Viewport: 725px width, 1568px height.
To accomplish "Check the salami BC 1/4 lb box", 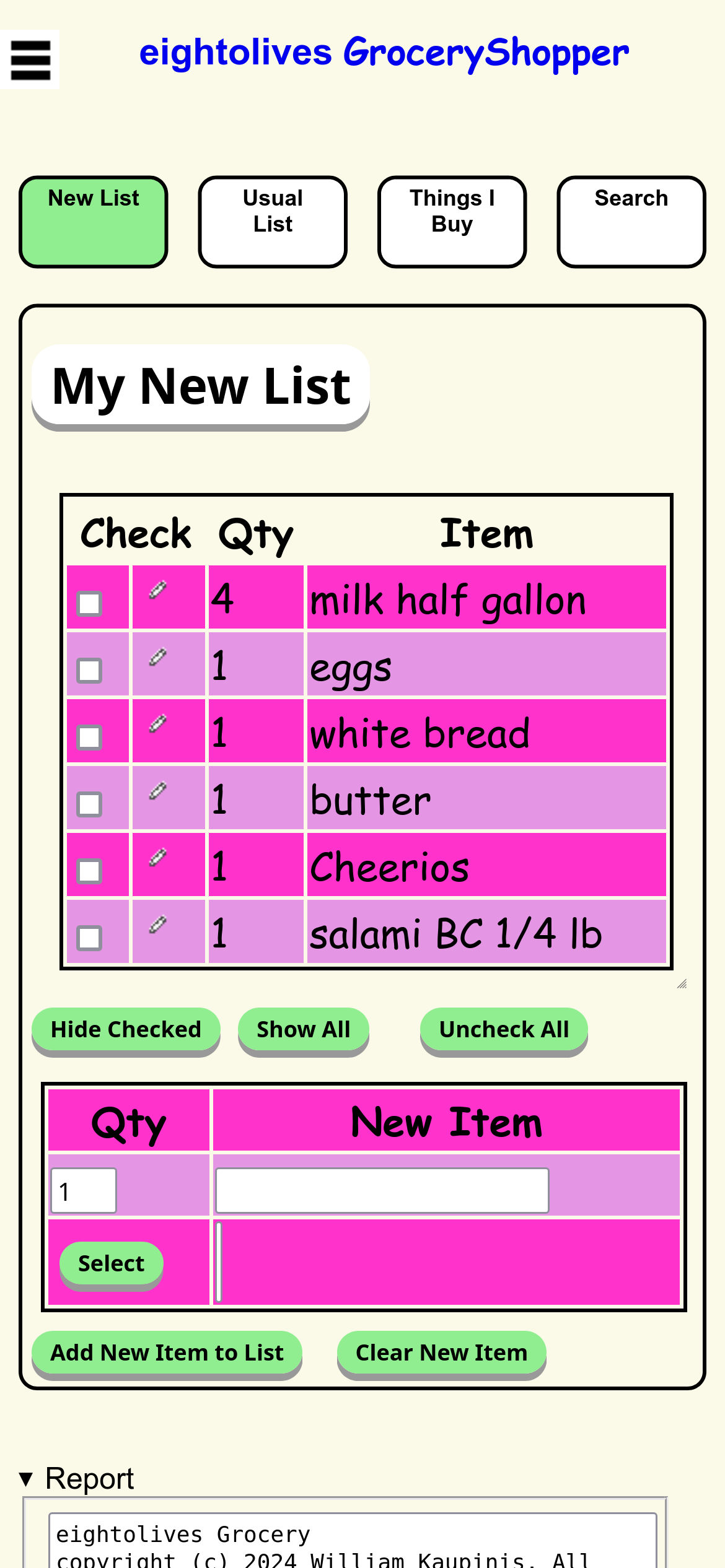I will (x=90, y=938).
